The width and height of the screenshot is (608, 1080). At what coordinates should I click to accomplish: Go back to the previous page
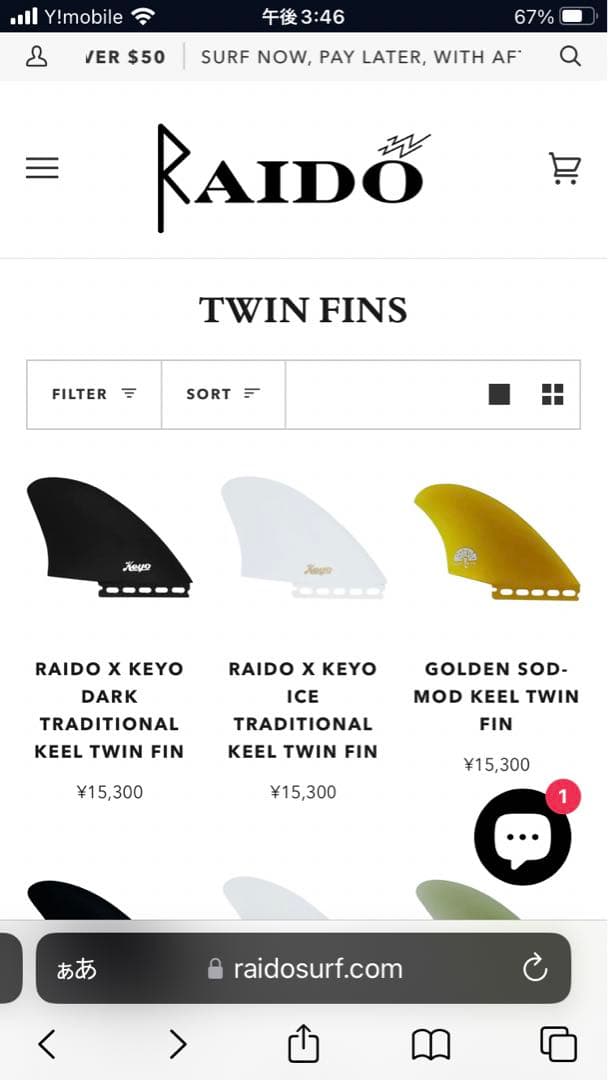[x=47, y=1045]
